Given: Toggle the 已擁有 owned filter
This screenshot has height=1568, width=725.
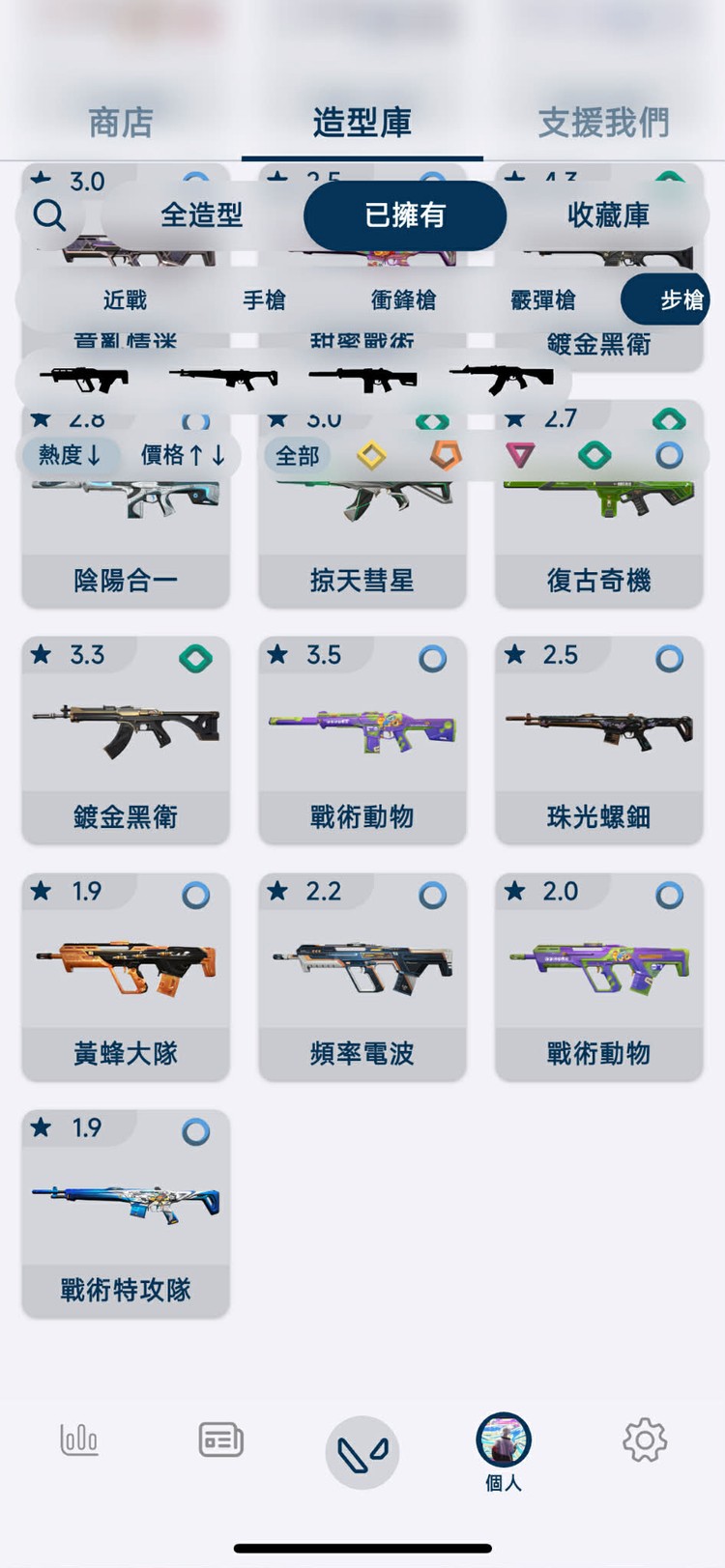Looking at the screenshot, I should coord(404,216).
